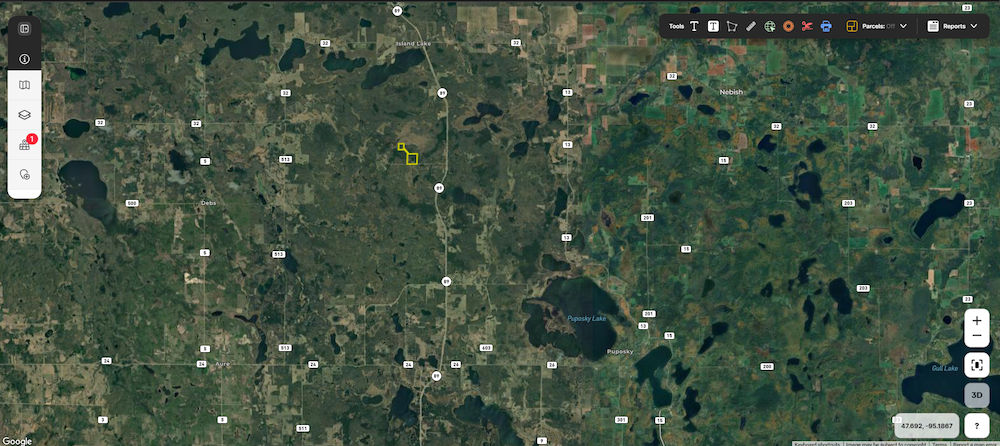Image resolution: width=1000 pixels, height=446 pixels.
Task: Tap the globe cursor tool
Action: point(770,26)
